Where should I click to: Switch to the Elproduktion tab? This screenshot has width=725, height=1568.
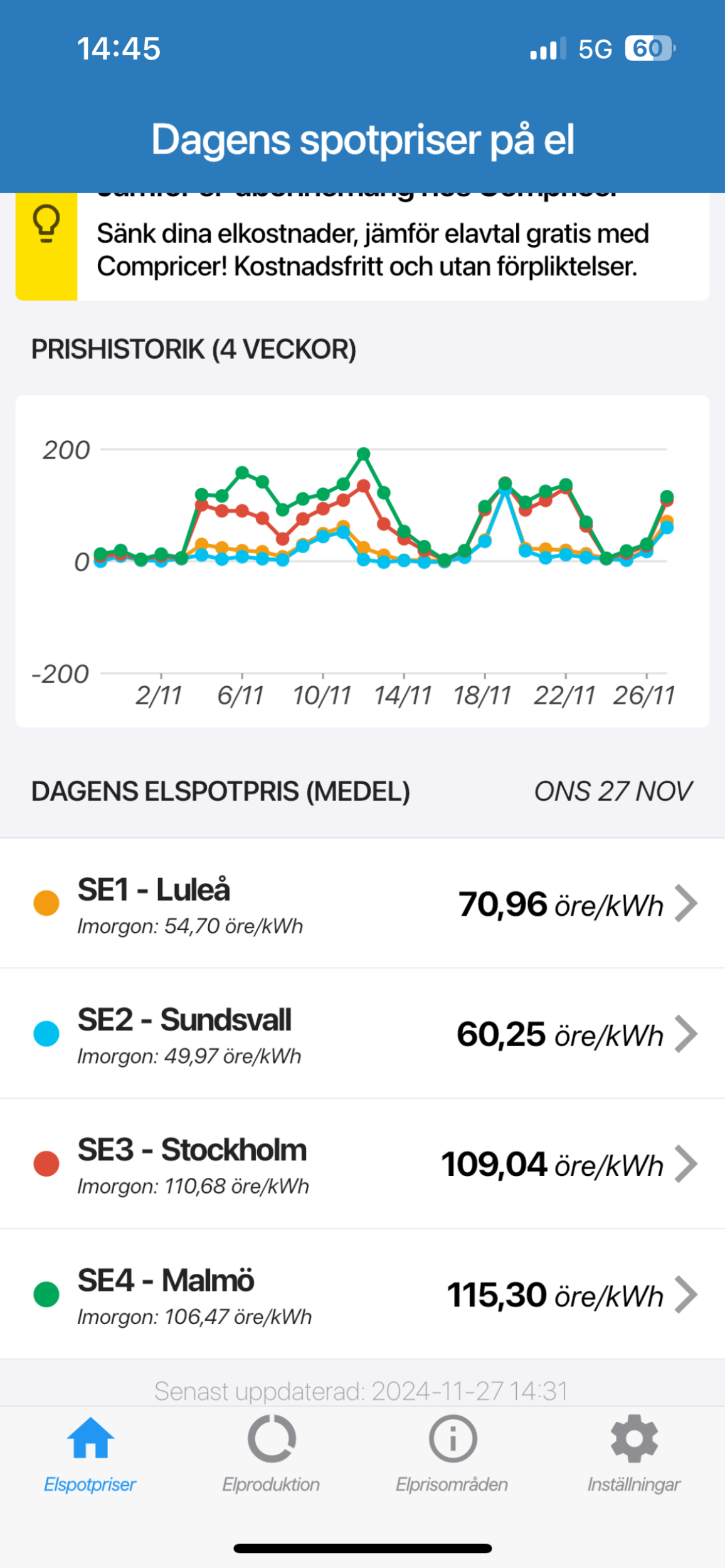click(271, 1454)
